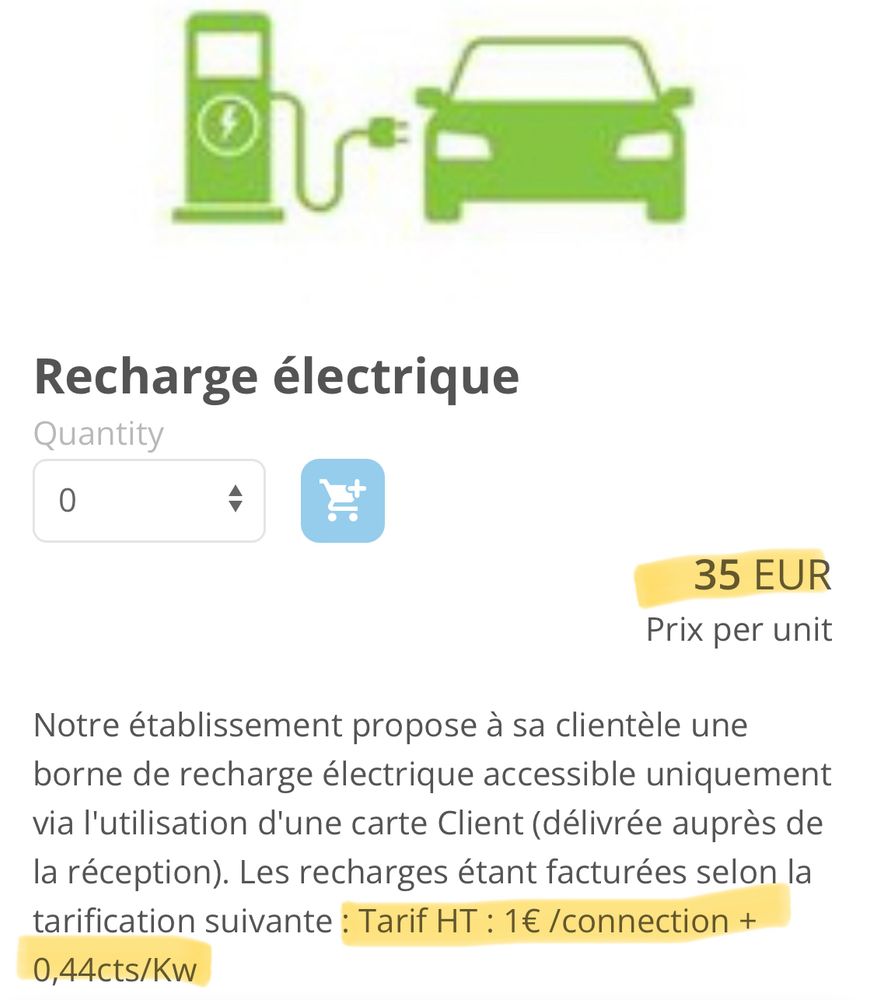Image resolution: width=870 pixels, height=1000 pixels.
Task: Click the Prix per unit text
Action: pos(740,630)
